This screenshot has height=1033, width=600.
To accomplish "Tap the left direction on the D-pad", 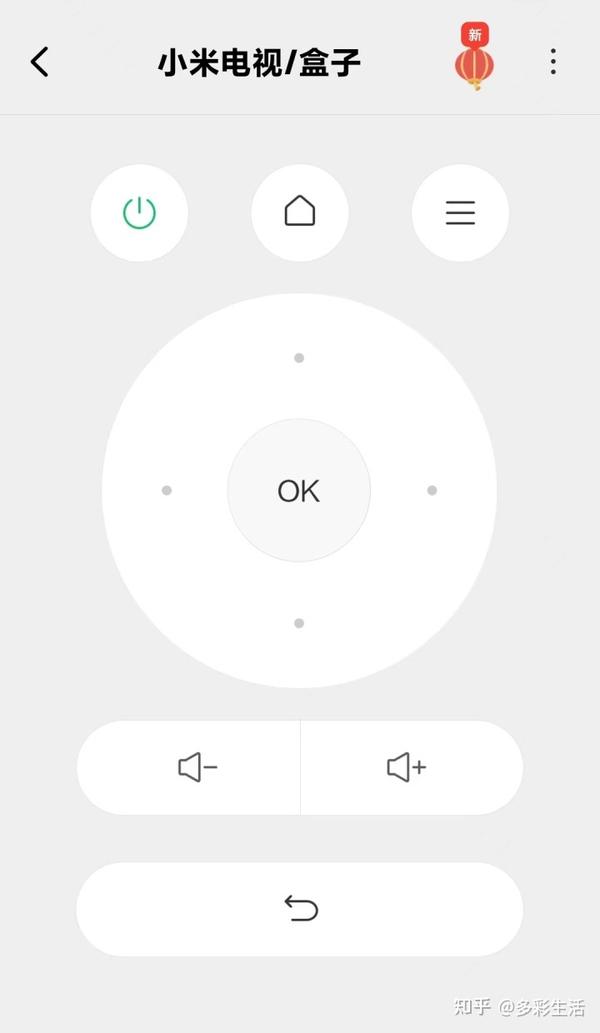I will [167, 490].
